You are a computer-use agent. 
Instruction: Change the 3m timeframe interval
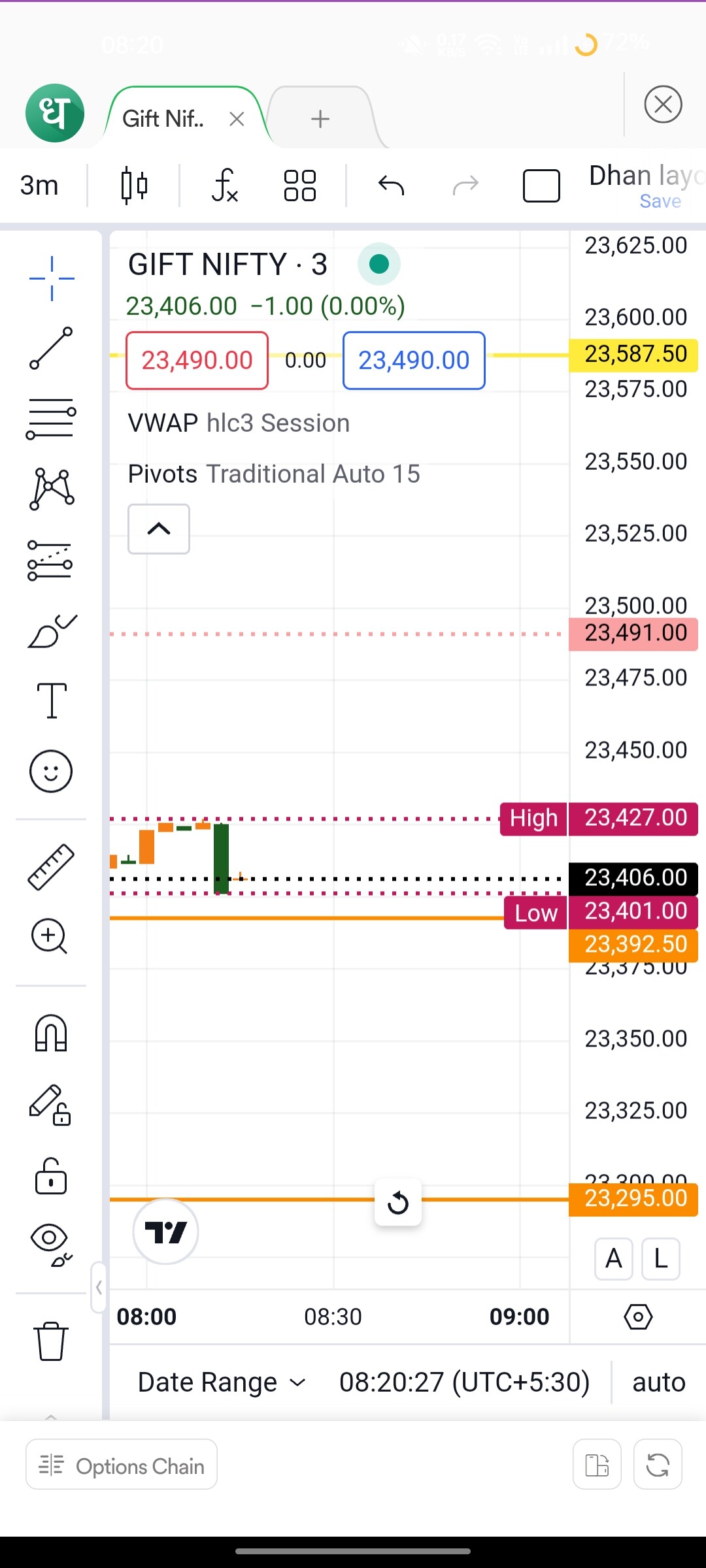pos(39,186)
